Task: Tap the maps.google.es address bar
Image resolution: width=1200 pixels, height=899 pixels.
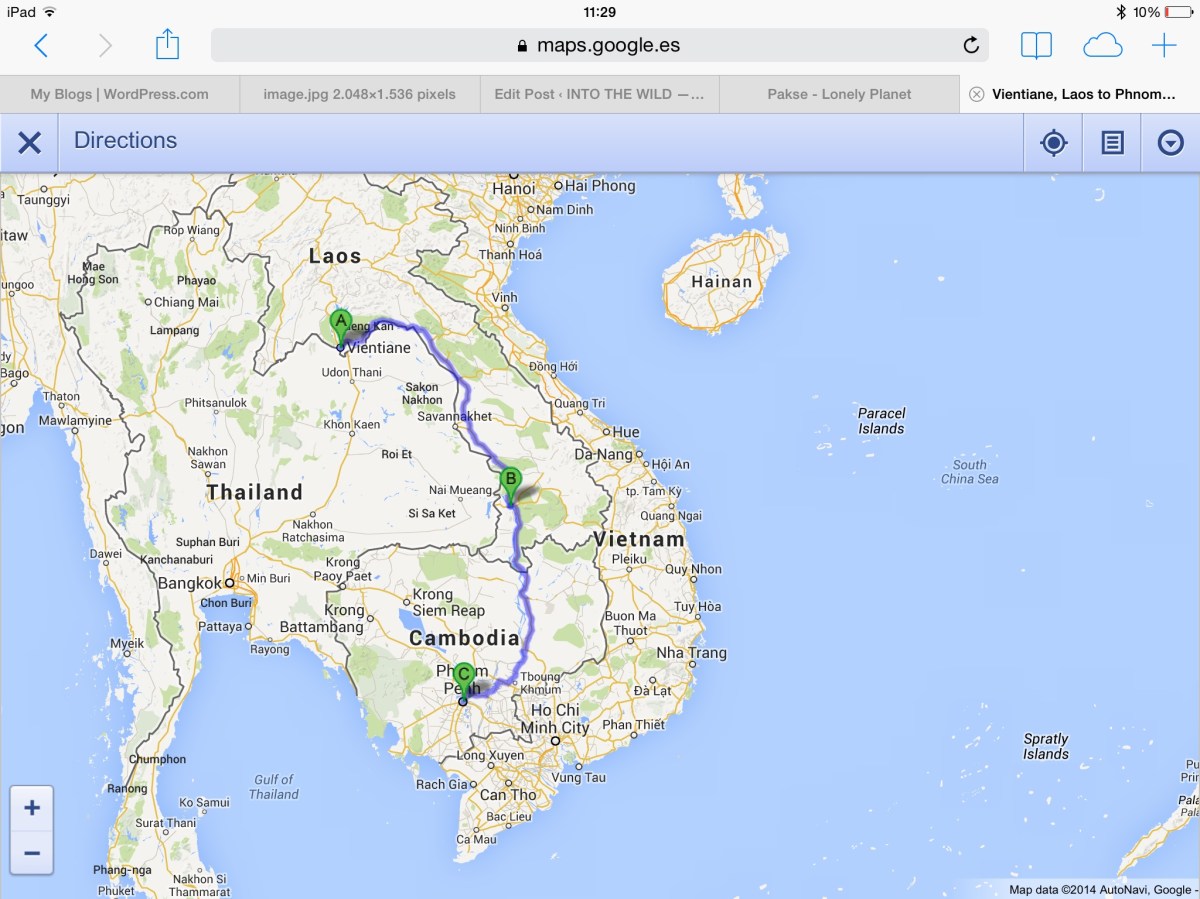Action: 598,45
